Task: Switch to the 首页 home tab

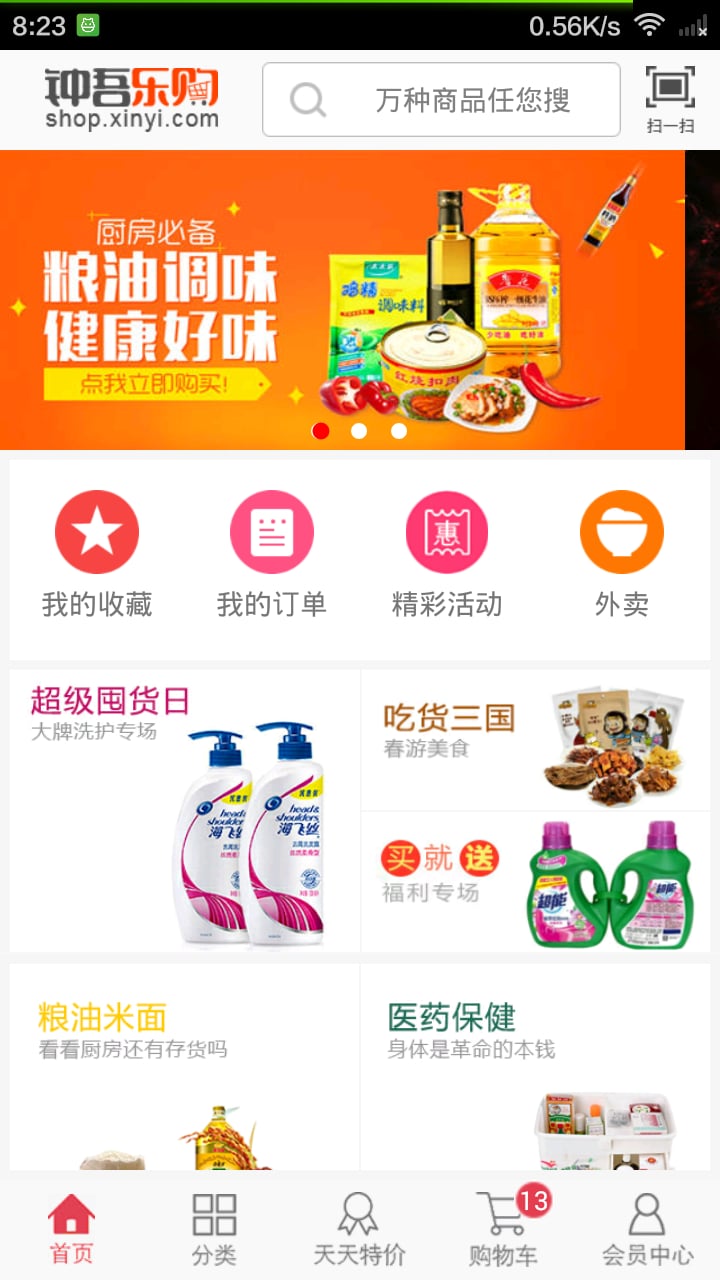Action: tap(72, 1228)
